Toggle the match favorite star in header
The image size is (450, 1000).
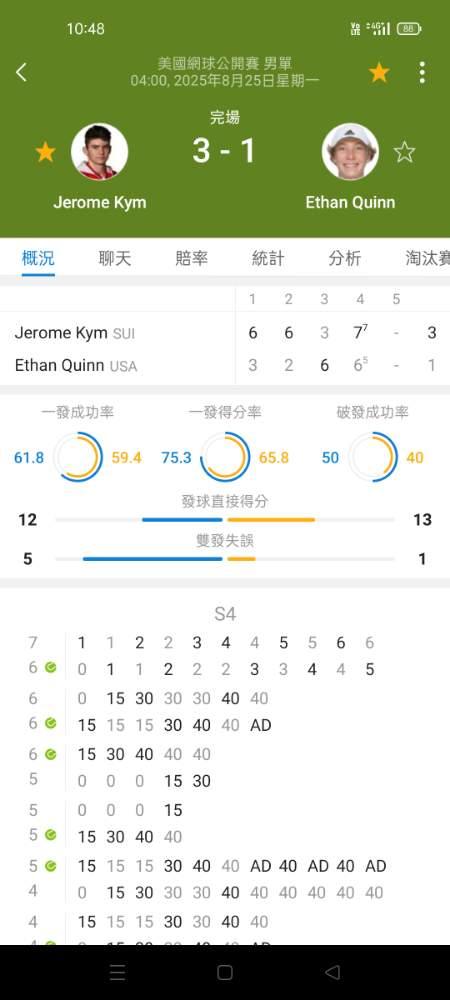pos(379,73)
